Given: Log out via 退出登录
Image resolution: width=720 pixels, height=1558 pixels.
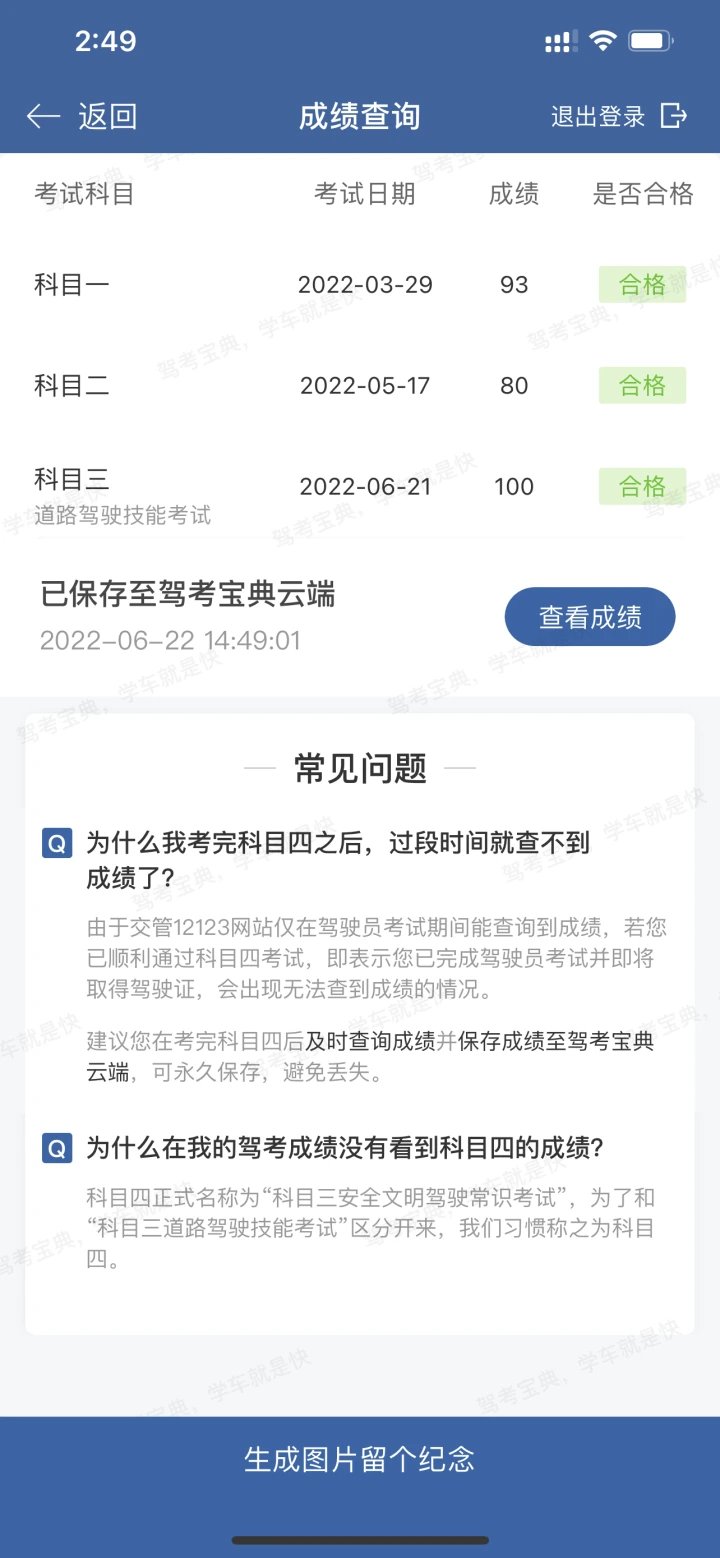Looking at the screenshot, I should pos(619,117).
